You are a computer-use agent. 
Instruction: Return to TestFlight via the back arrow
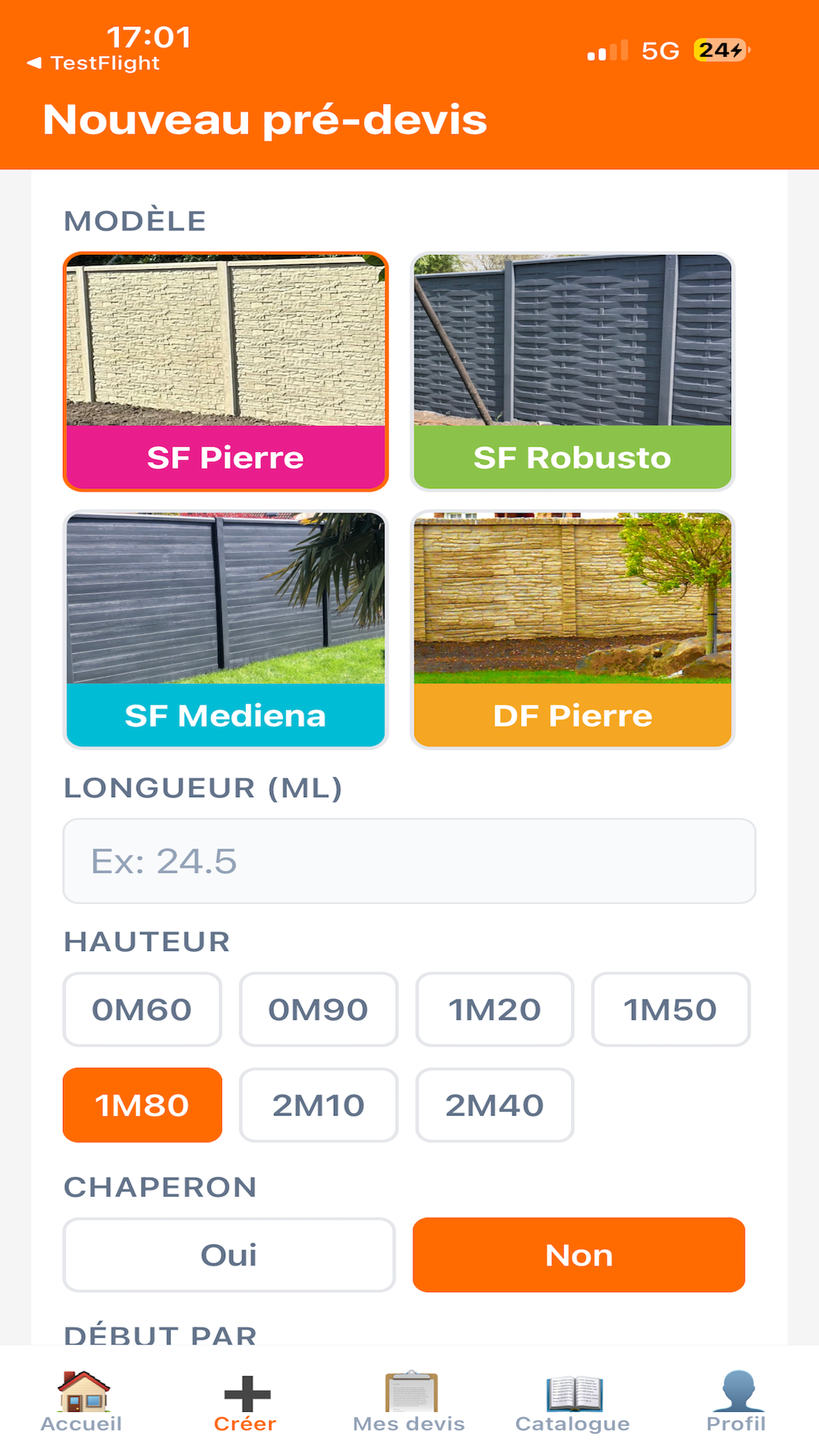pos(94,63)
